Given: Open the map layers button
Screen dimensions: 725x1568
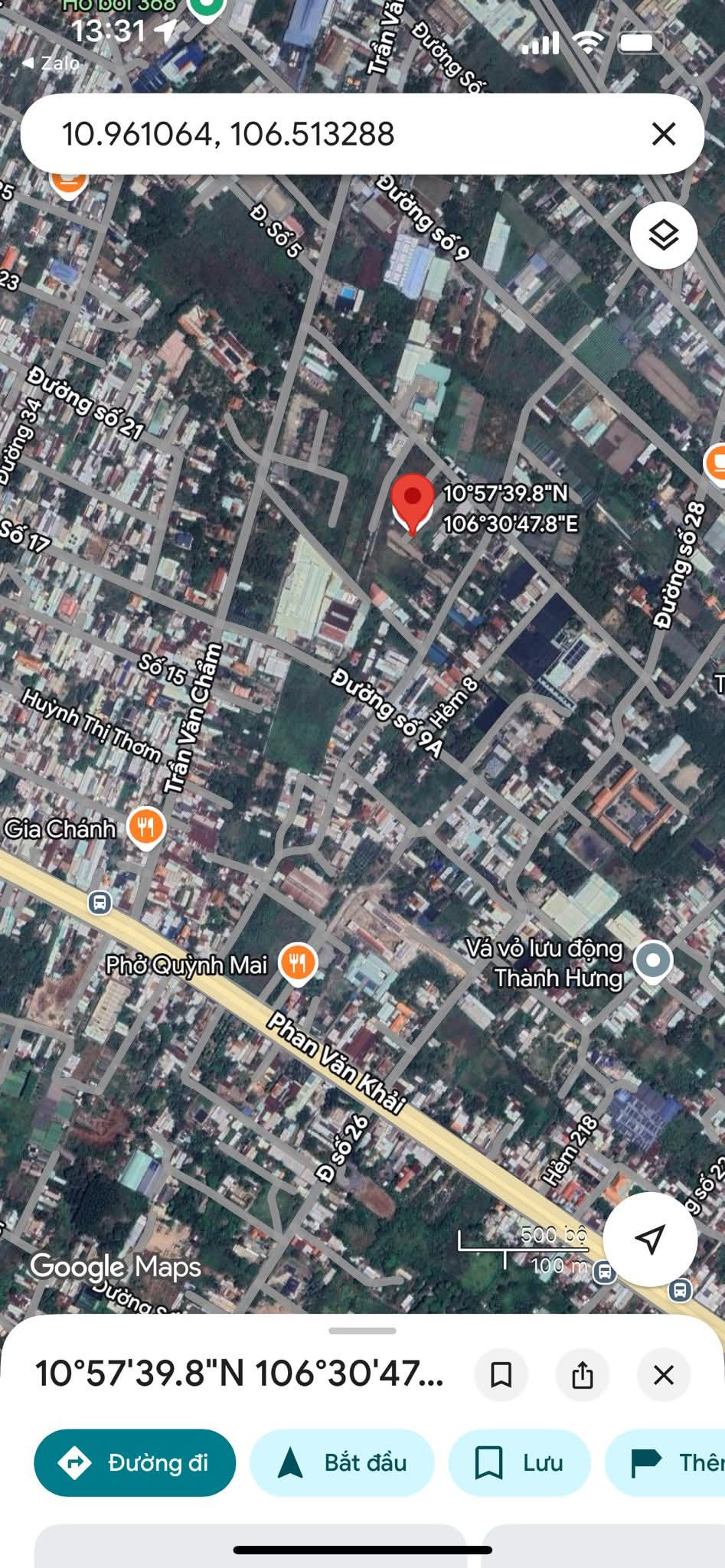Looking at the screenshot, I should pos(663,235).
